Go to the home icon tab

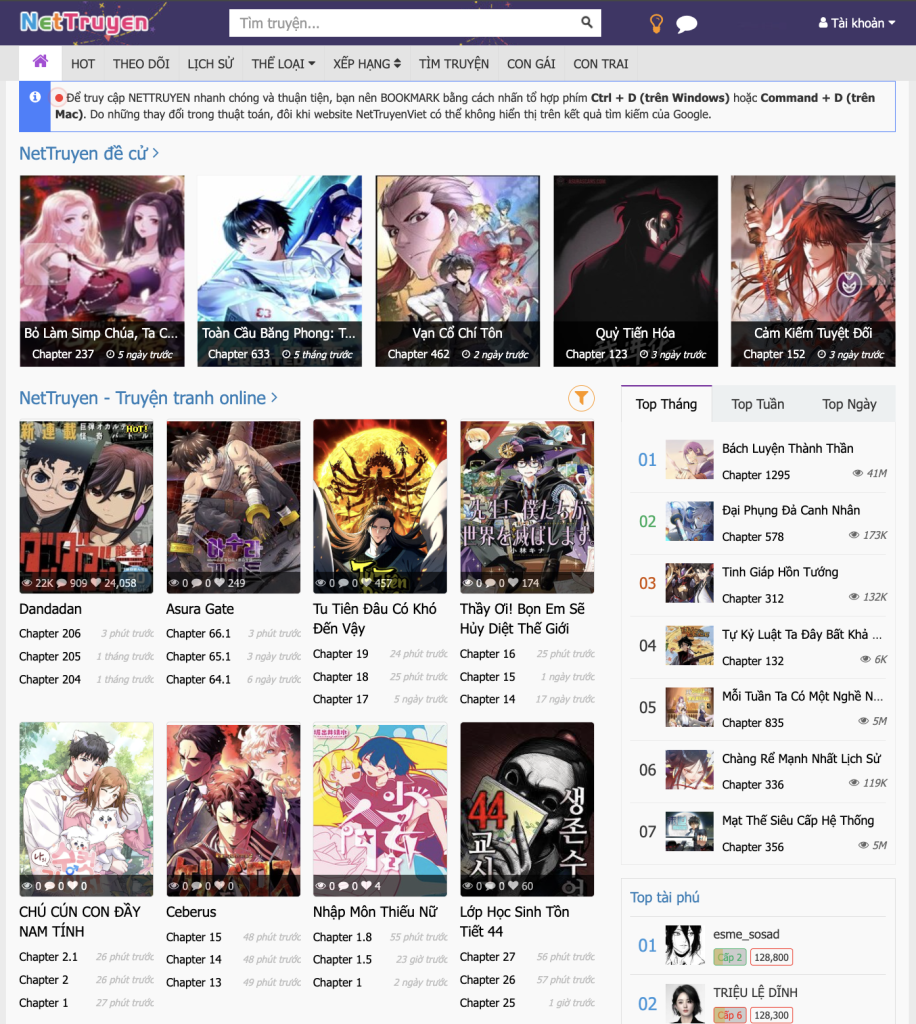(40, 62)
